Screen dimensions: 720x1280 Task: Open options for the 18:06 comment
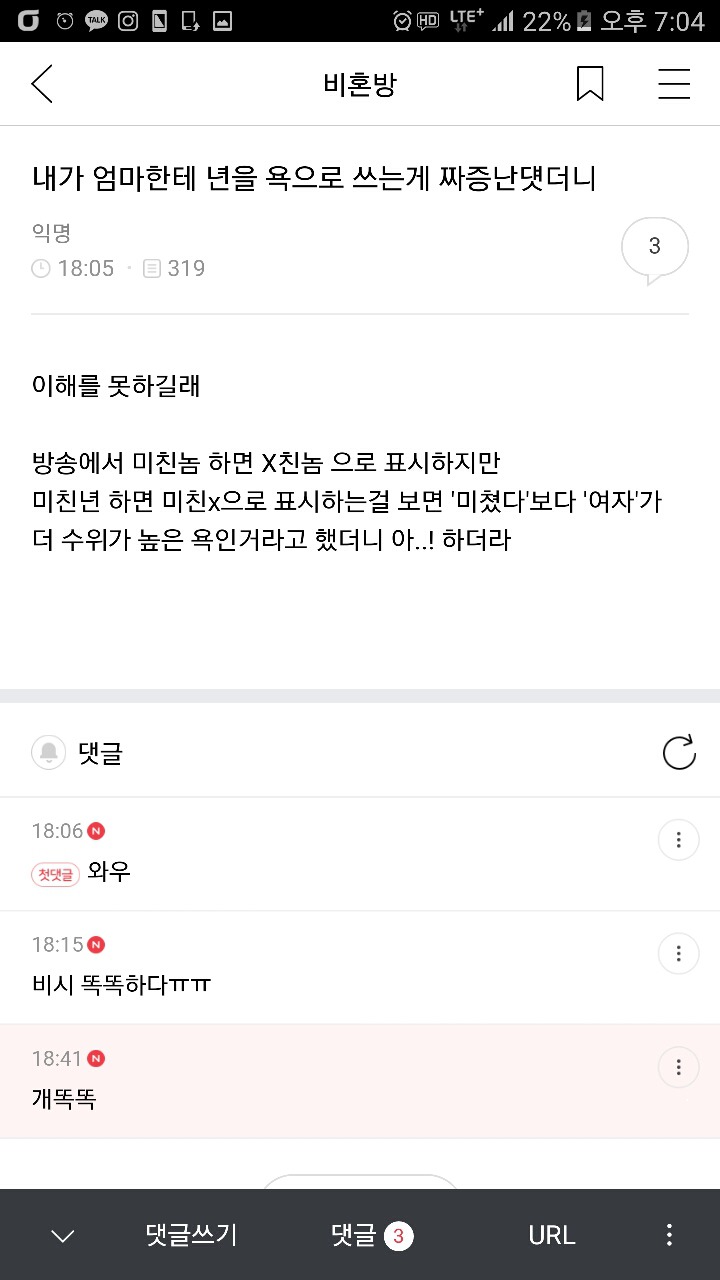[678, 840]
